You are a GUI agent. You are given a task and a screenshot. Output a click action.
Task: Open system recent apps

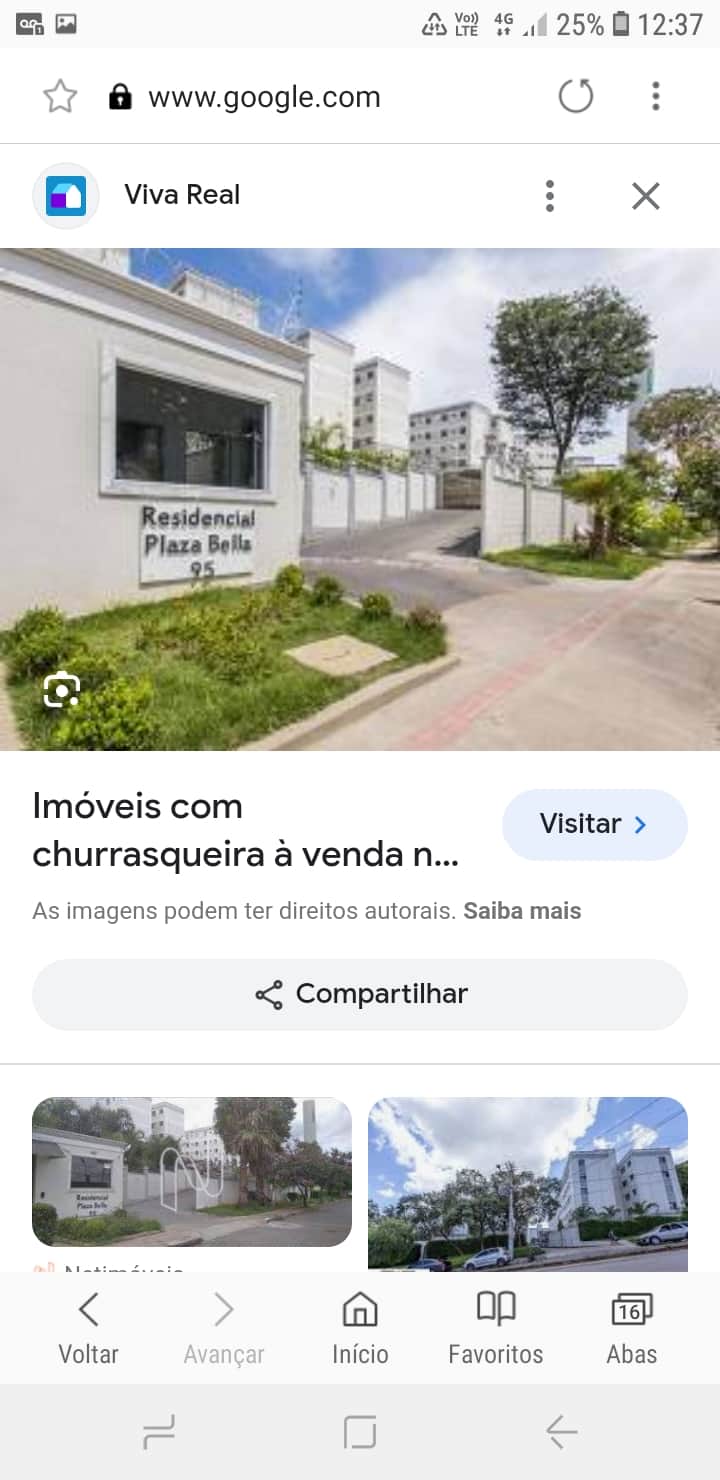(x=159, y=1433)
